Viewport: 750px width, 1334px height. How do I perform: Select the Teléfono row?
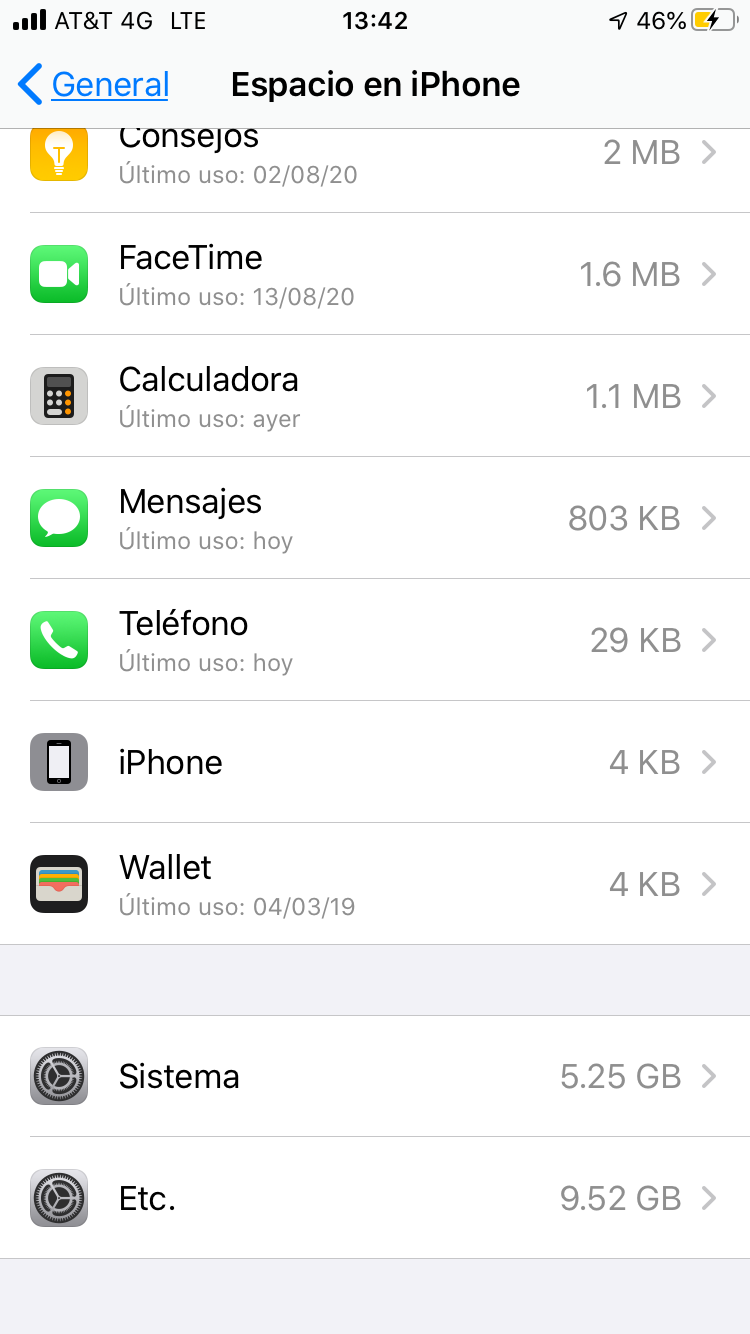coord(375,639)
